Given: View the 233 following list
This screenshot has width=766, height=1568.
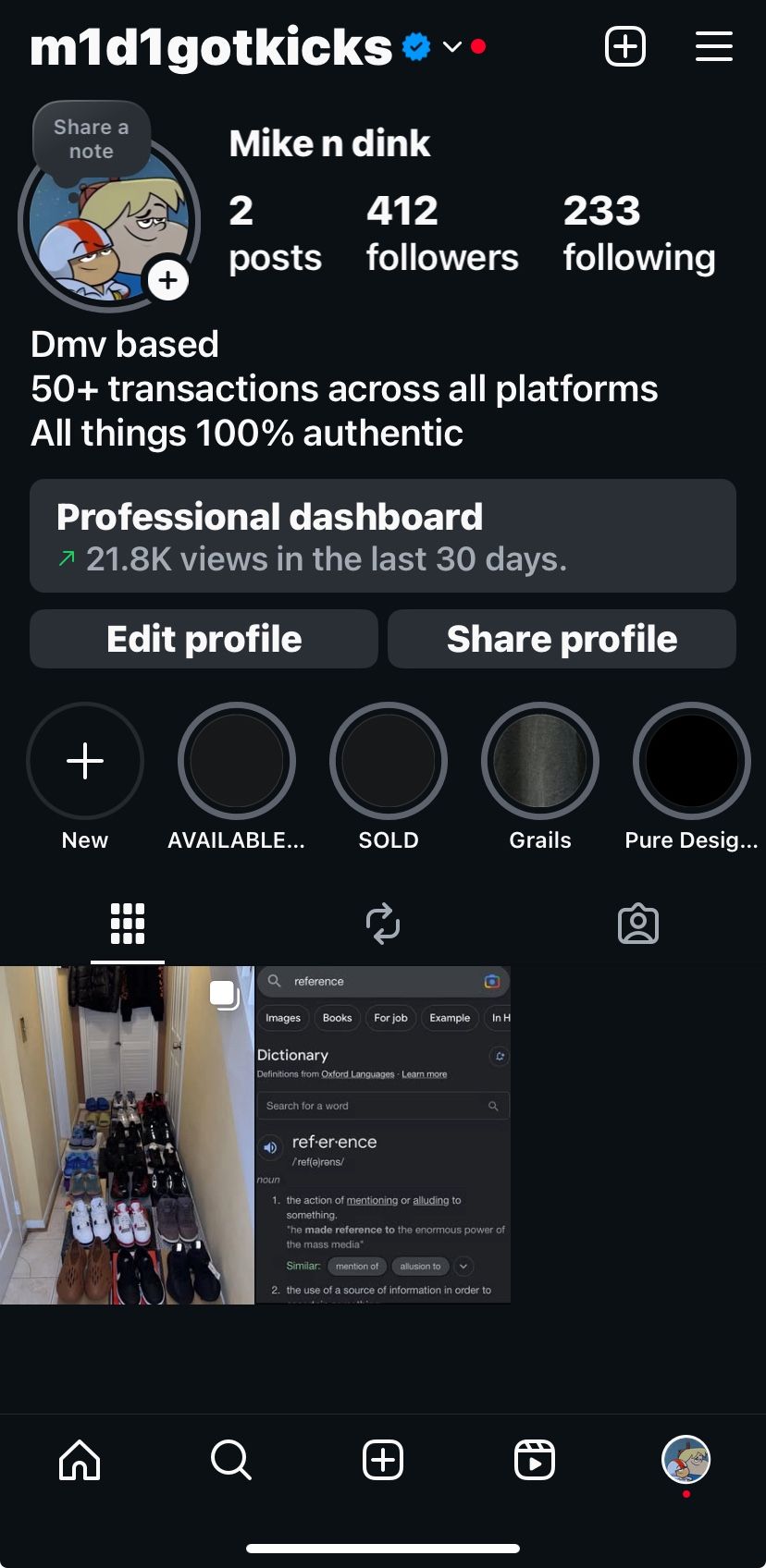Looking at the screenshot, I should click(638, 233).
